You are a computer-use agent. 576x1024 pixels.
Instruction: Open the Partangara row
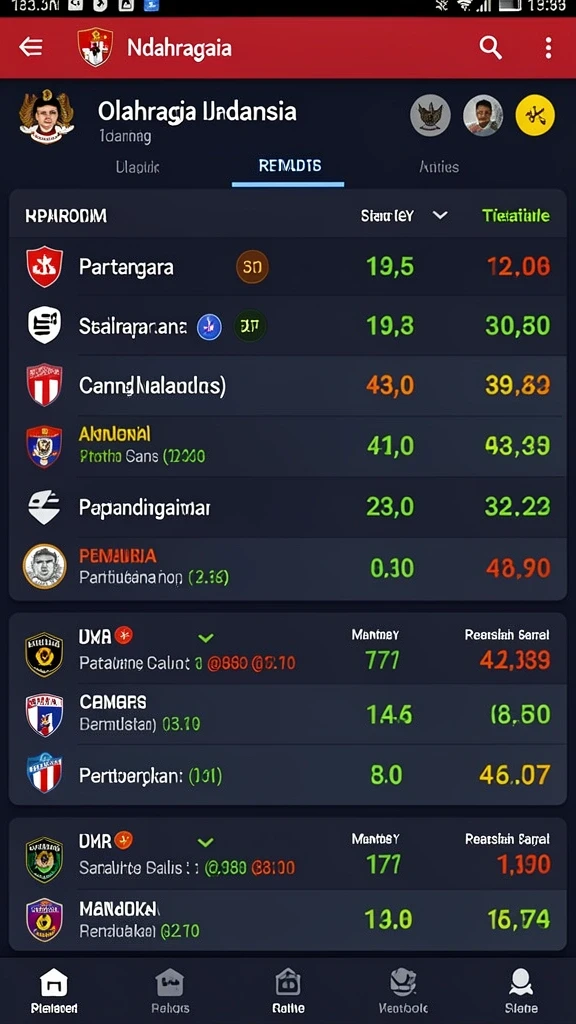[288, 266]
